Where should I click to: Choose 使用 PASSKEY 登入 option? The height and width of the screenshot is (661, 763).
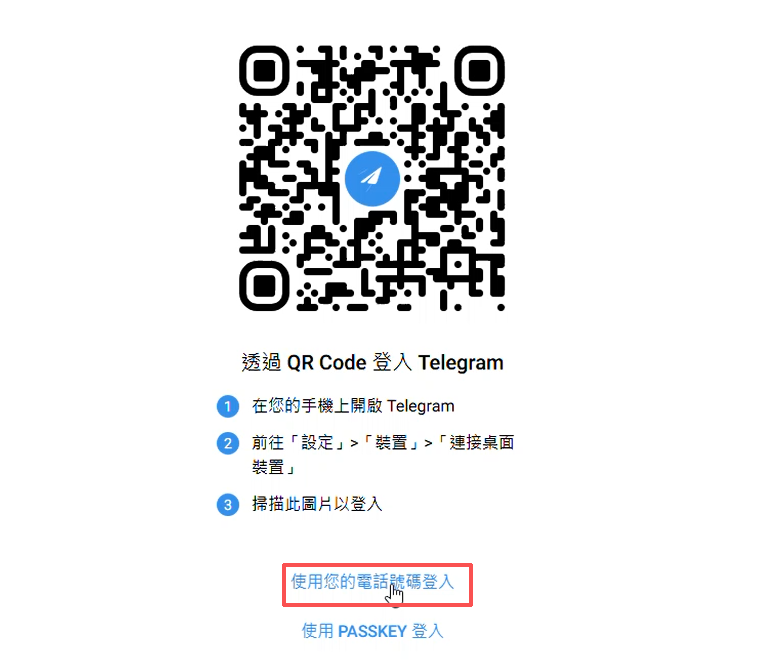coord(372,631)
